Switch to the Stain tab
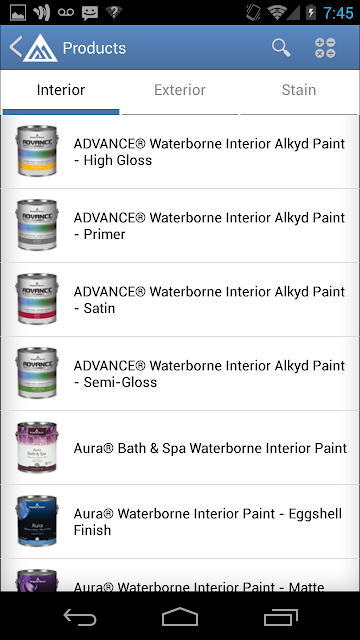The width and height of the screenshot is (360, 640). coord(299,92)
